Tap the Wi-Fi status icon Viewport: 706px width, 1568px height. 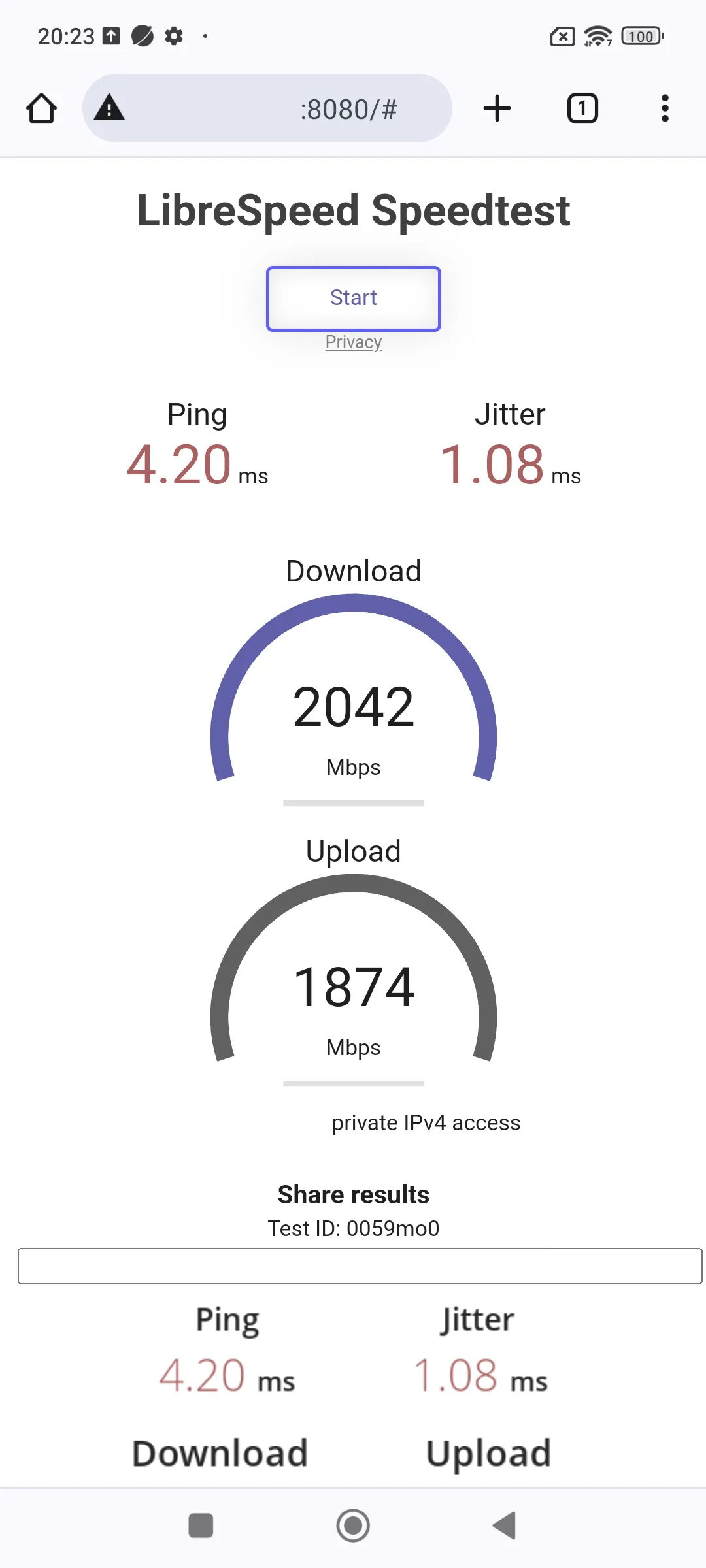pyautogui.click(x=597, y=36)
